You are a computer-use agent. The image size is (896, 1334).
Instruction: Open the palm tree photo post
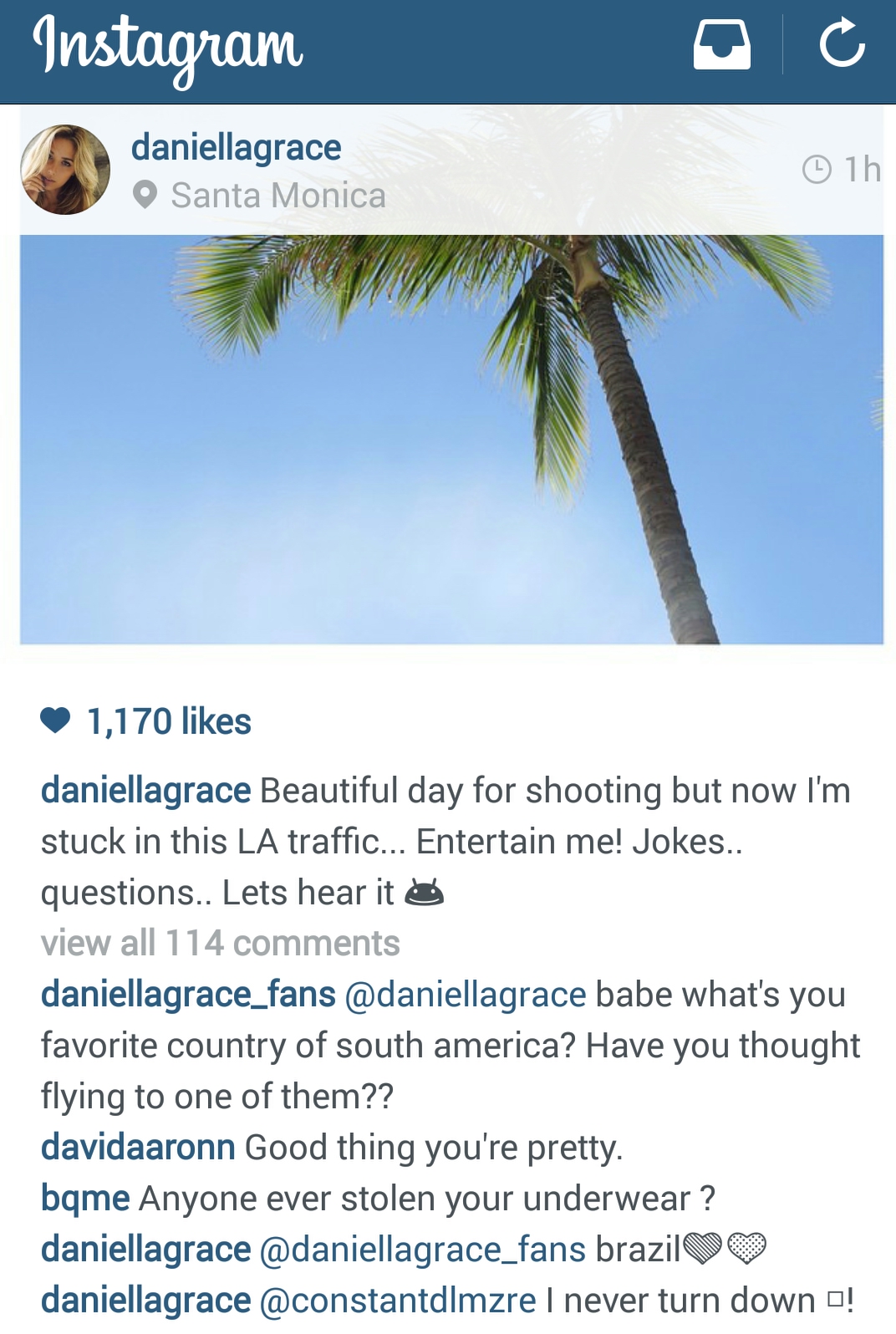[451, 439]
